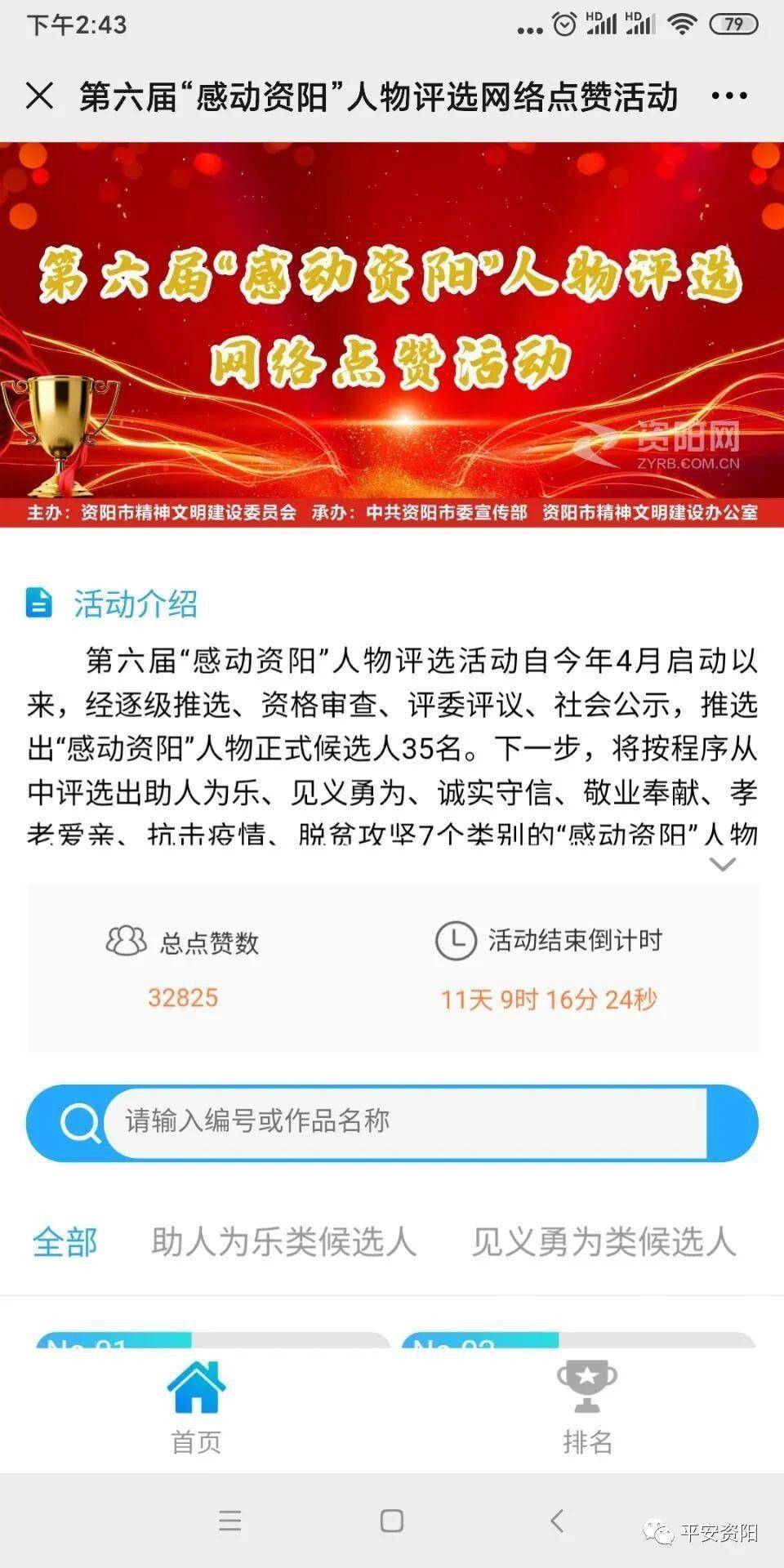This screenshot has width=784, height=1568.
Task: Open the three-dot overflow menu
Action: pyautogui.click(x=728, y=96)
